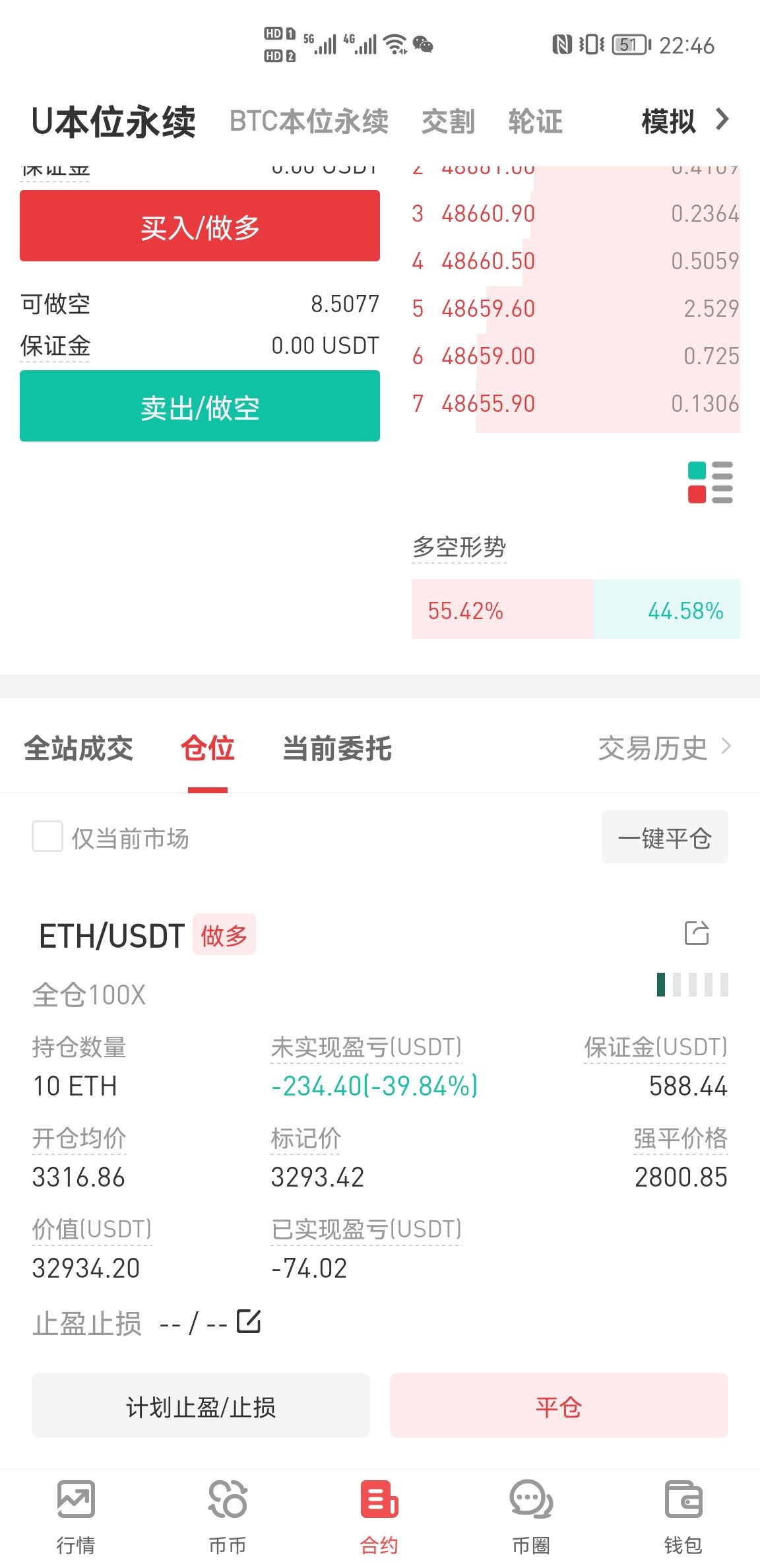Check the 仅当前市场 checkbox
The width and height of the screenshot is (760, 1568).
(47, 837)
